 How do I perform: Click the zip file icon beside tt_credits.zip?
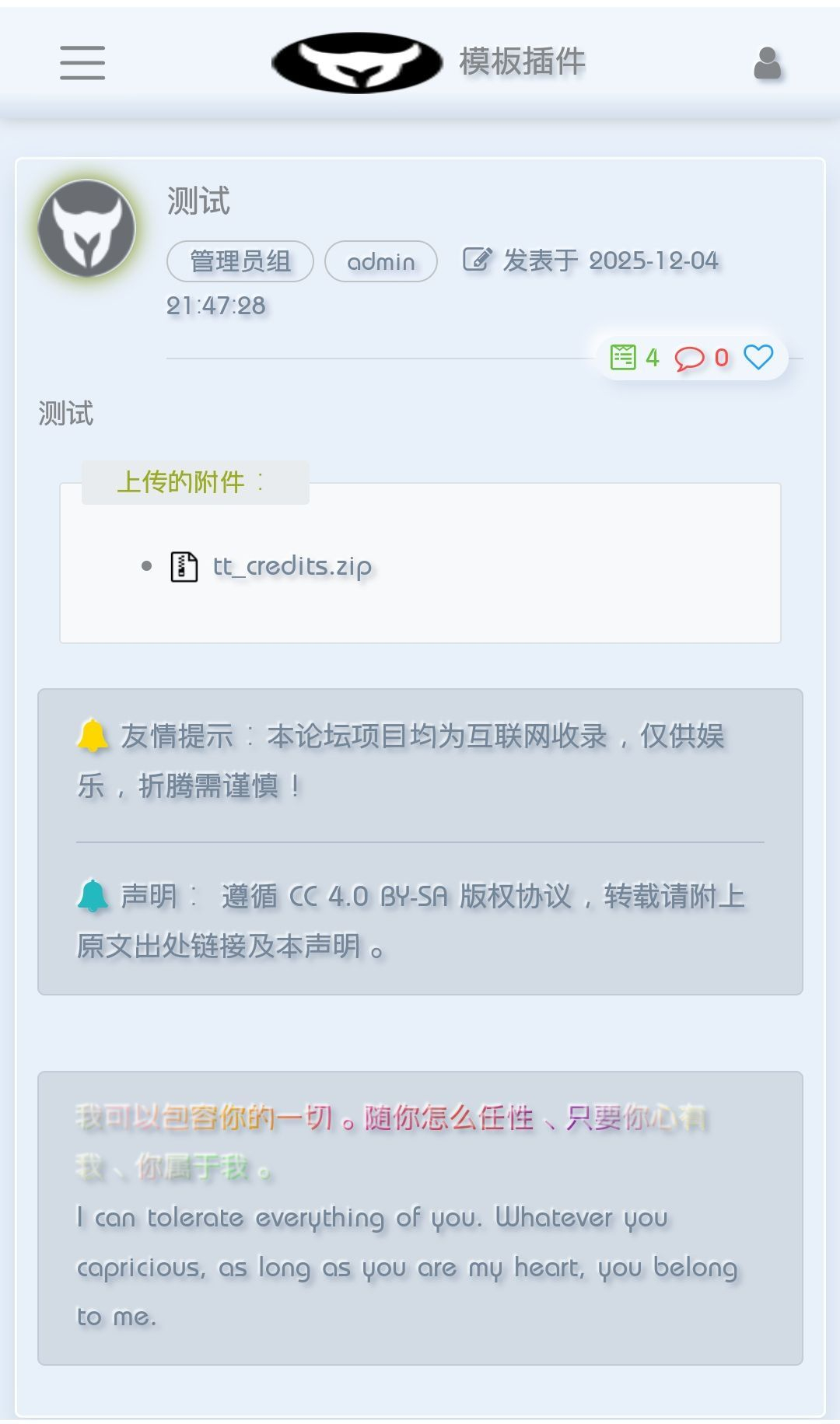[183, 565]
